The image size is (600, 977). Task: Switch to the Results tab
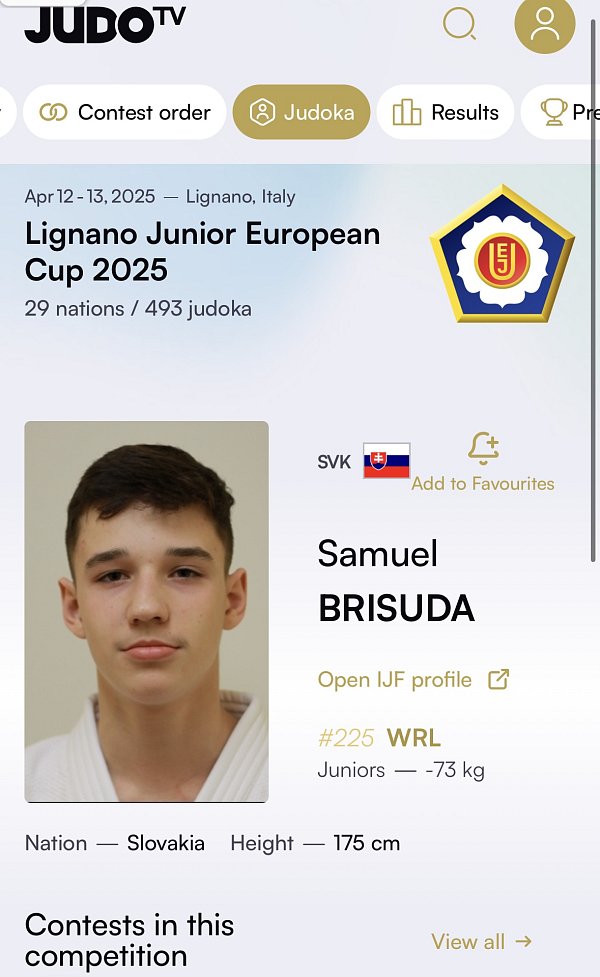pyautogui.click(x=445, y=112)
